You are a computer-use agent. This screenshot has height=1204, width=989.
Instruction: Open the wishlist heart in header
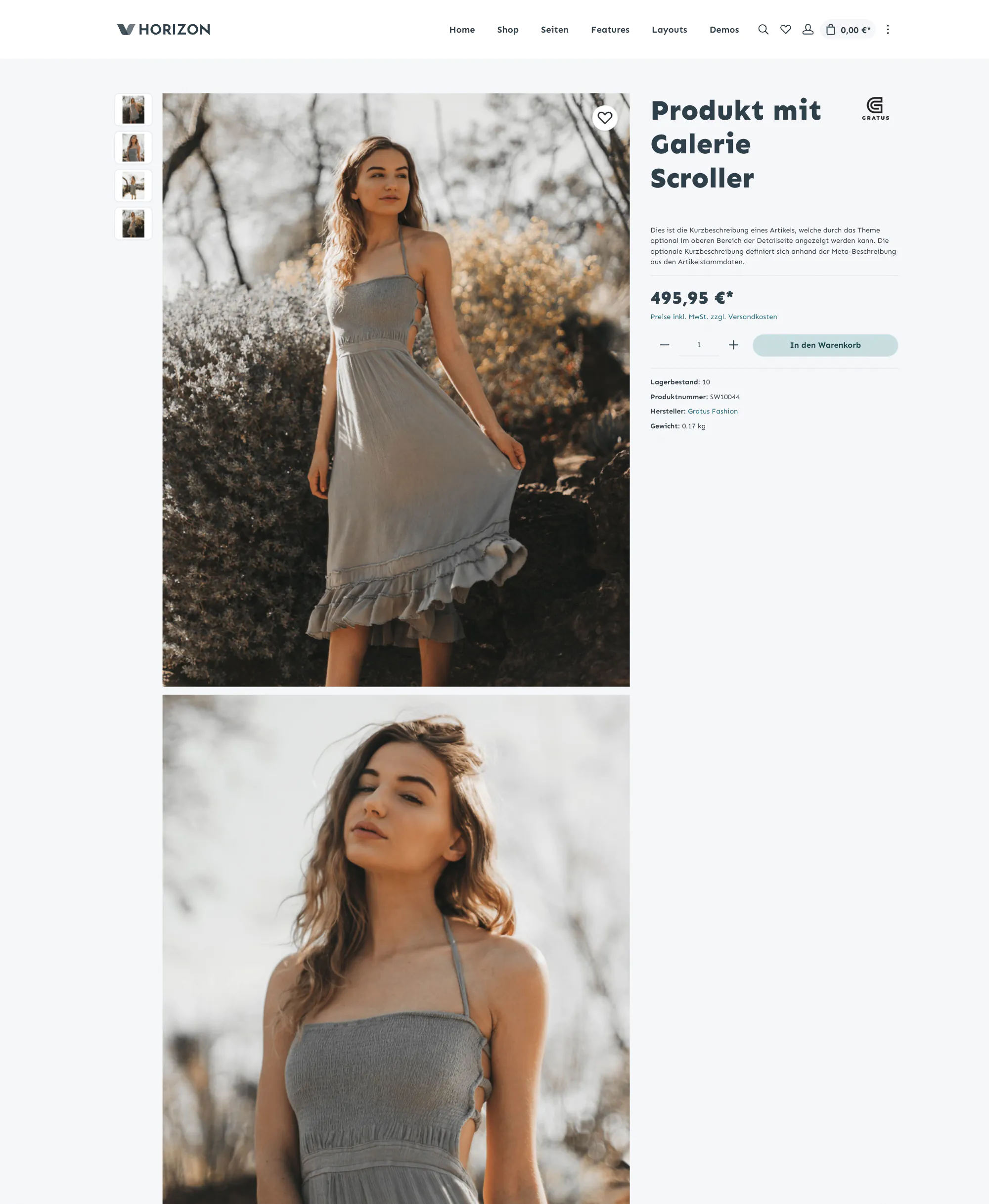point(786,30)
